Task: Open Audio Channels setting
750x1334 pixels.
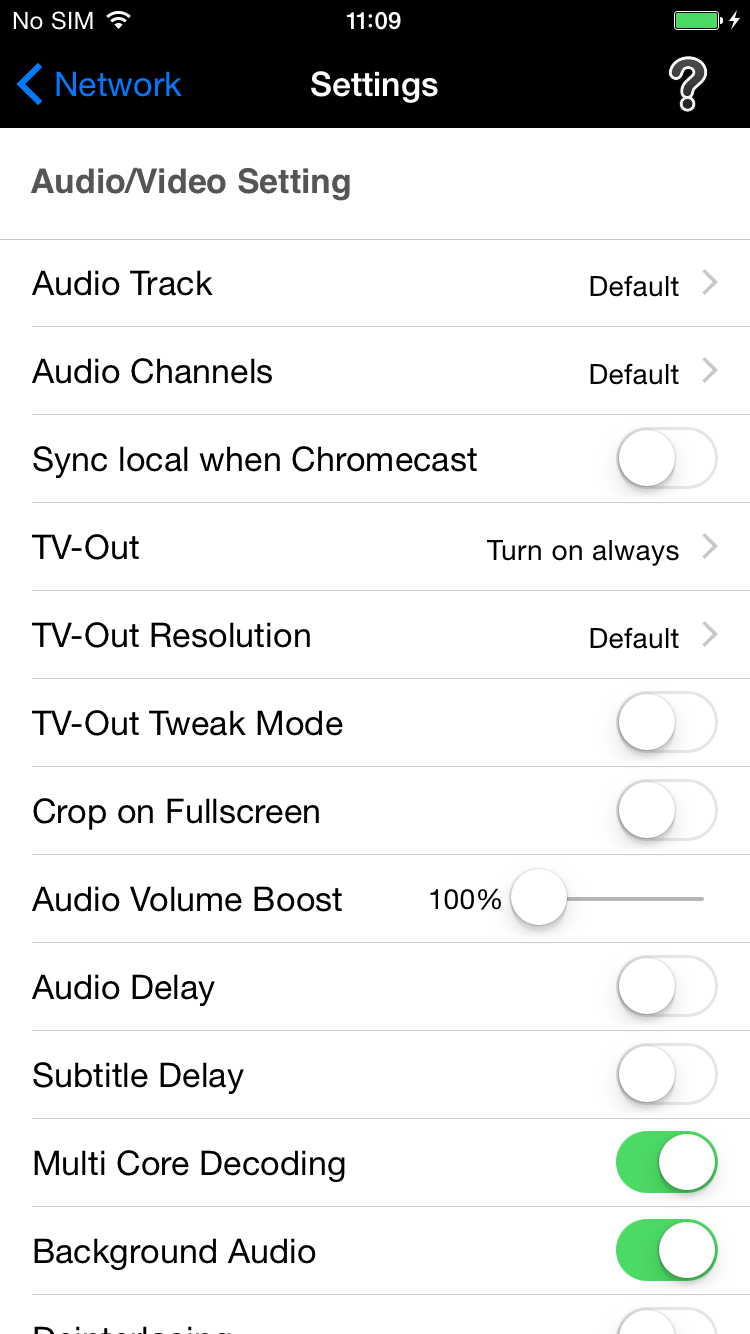Action: tap(375, 372)
